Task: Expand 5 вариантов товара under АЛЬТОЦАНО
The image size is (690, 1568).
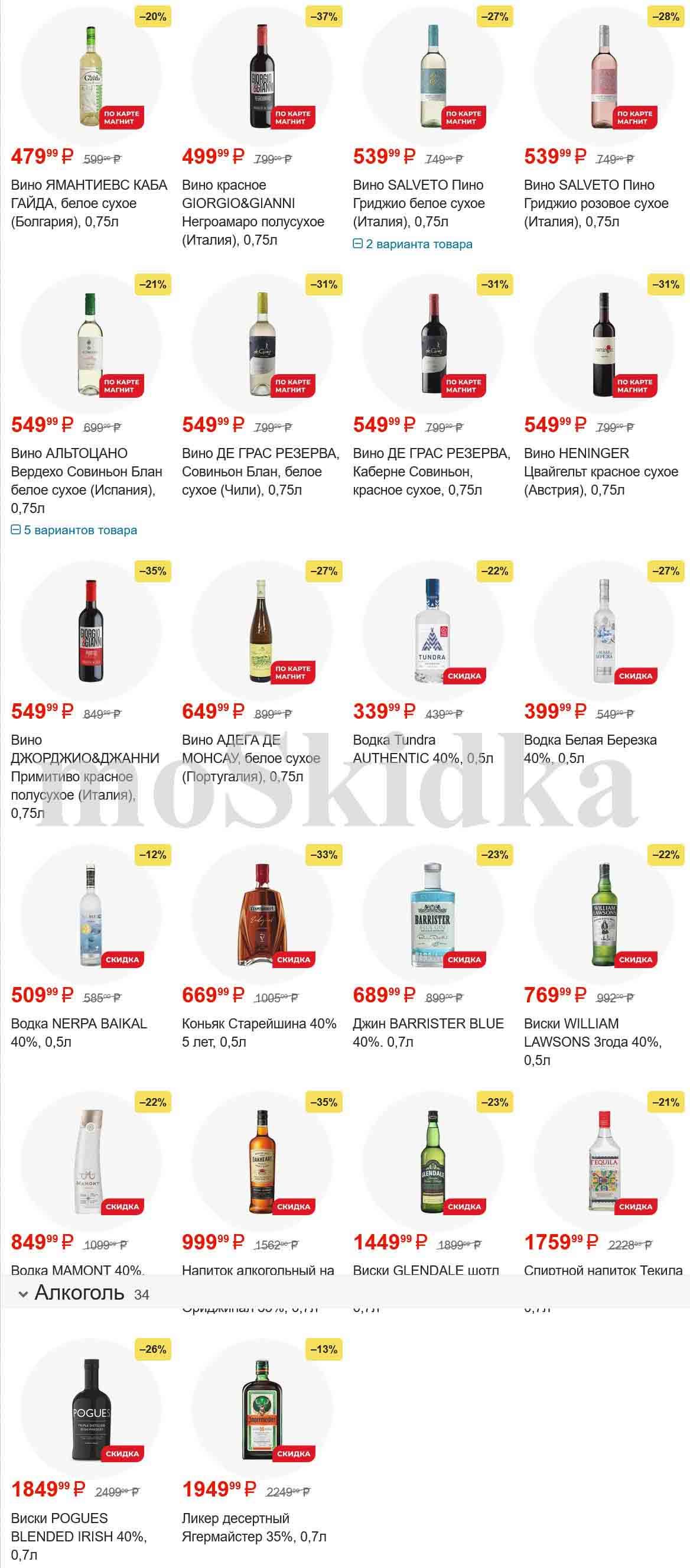Action: pyautogui.click(x=74, y=530)
